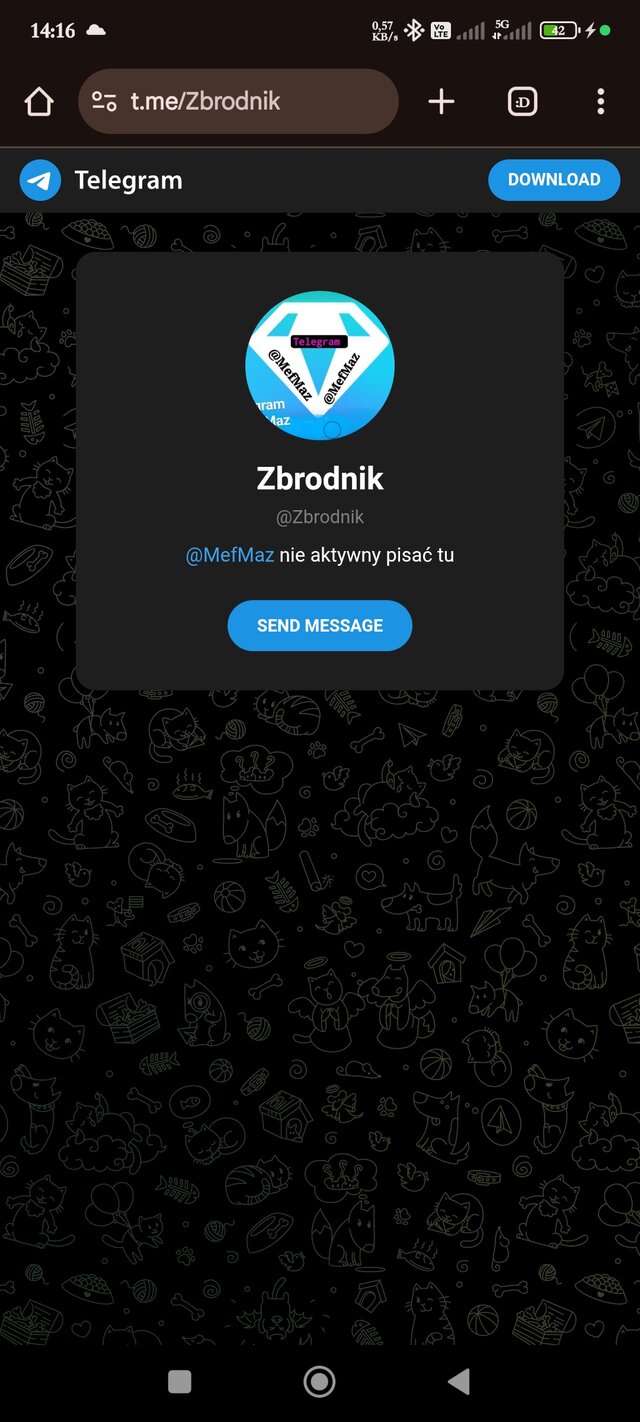Tap the t.me/Zbrodnik address bar

250,101
